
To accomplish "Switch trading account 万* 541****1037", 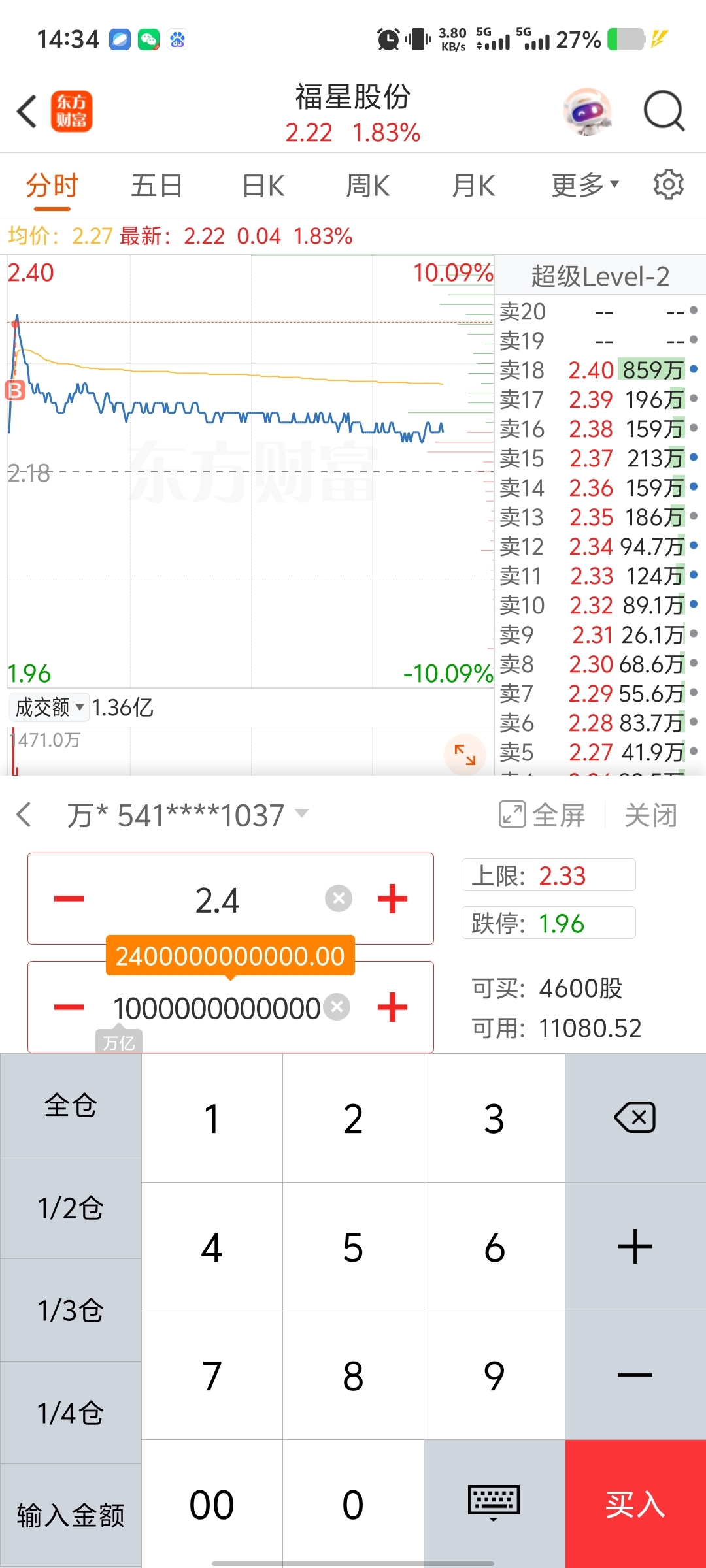I will 186,815.
